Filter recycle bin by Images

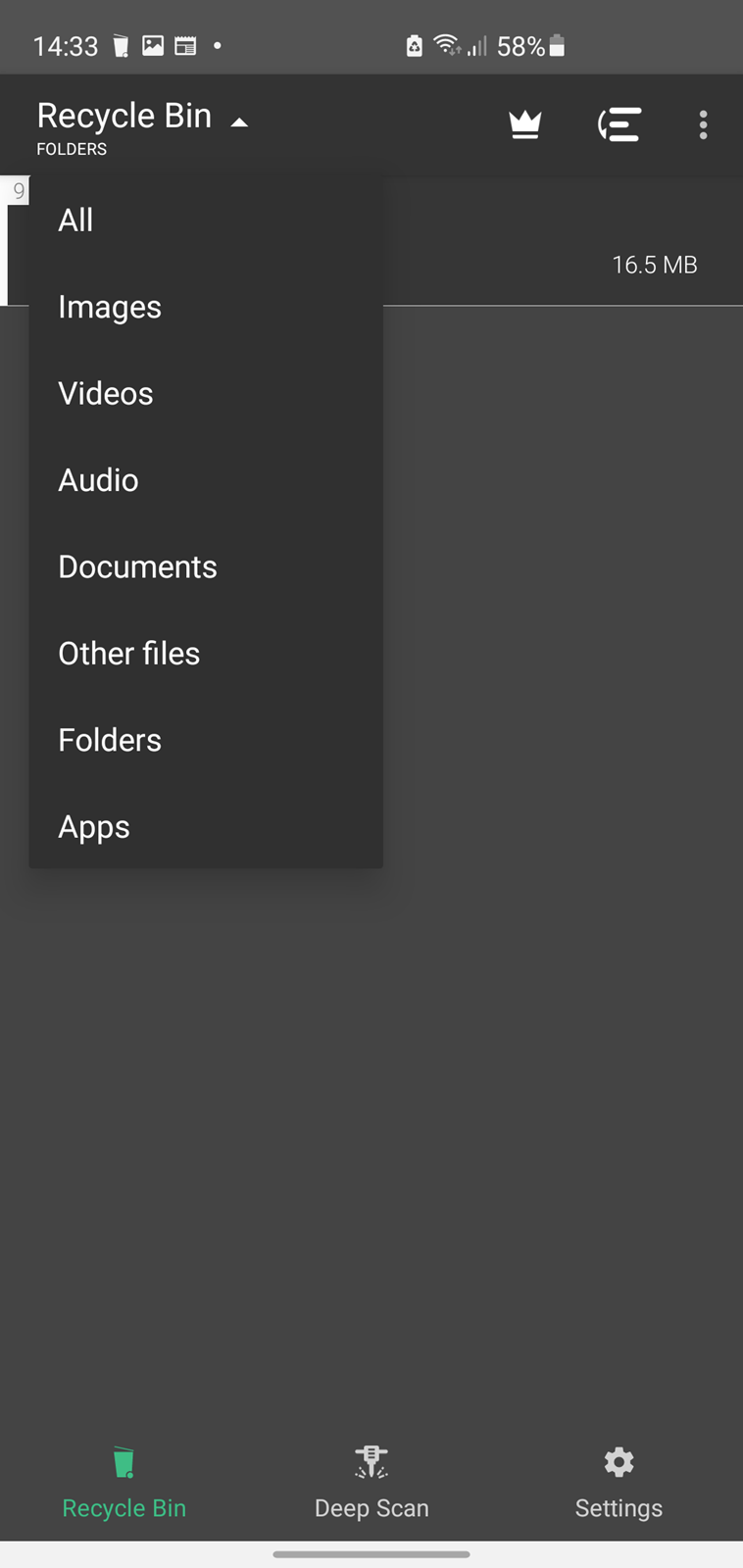pyautogui.click(x=206, y=307)
